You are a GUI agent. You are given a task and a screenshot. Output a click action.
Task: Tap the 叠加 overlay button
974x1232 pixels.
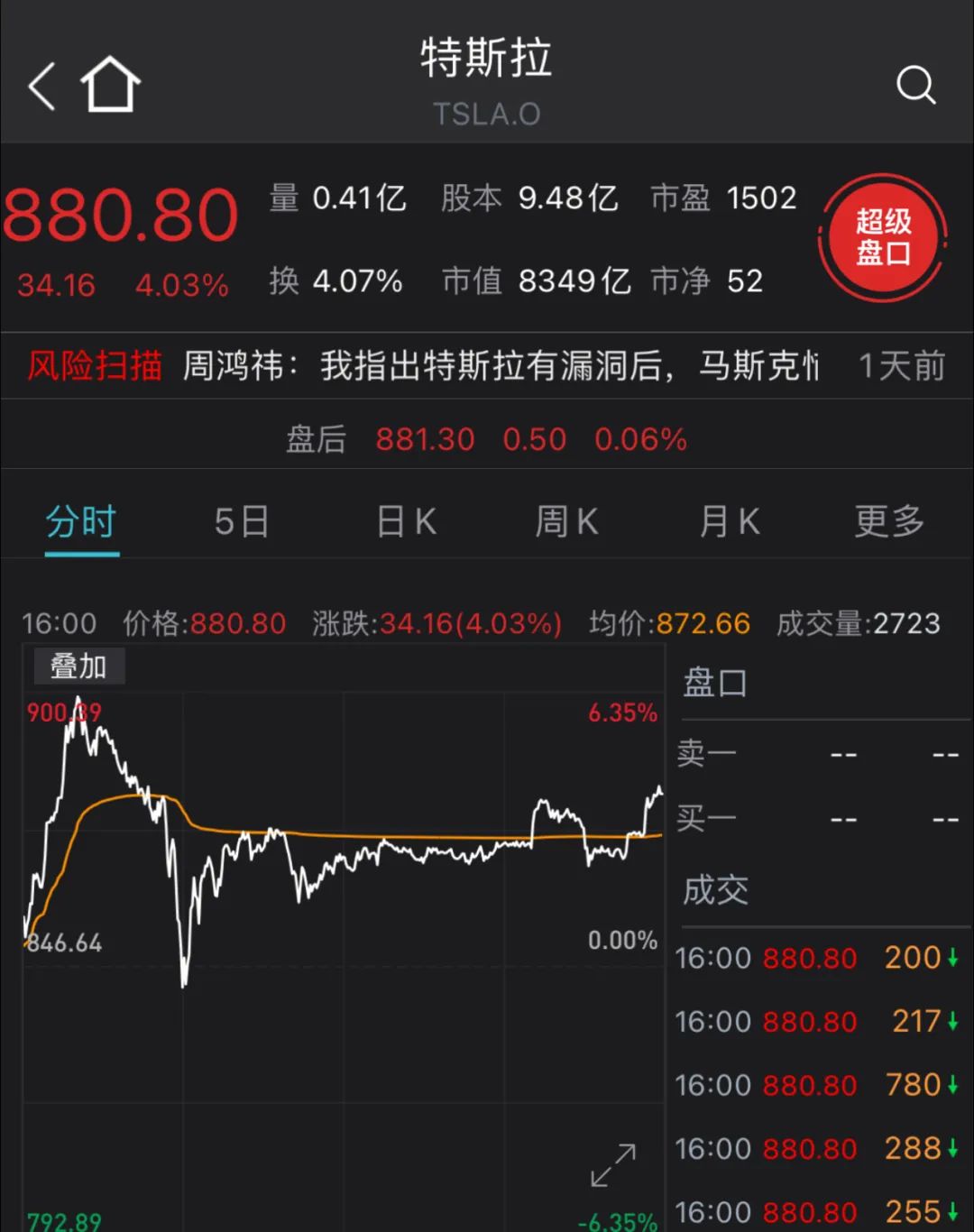(78, 667)
